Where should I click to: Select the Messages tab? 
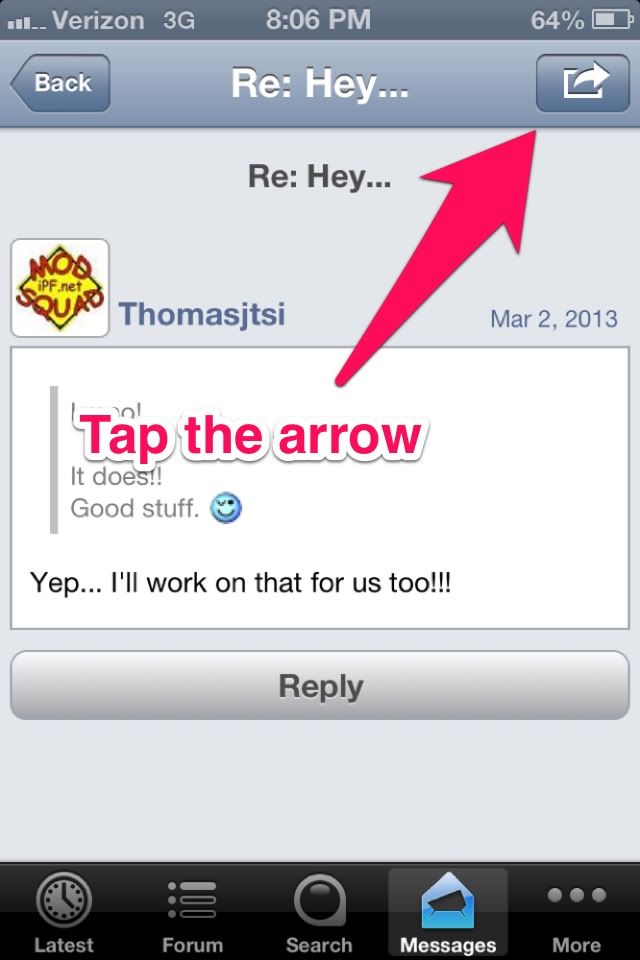click(x=448, y=912)
